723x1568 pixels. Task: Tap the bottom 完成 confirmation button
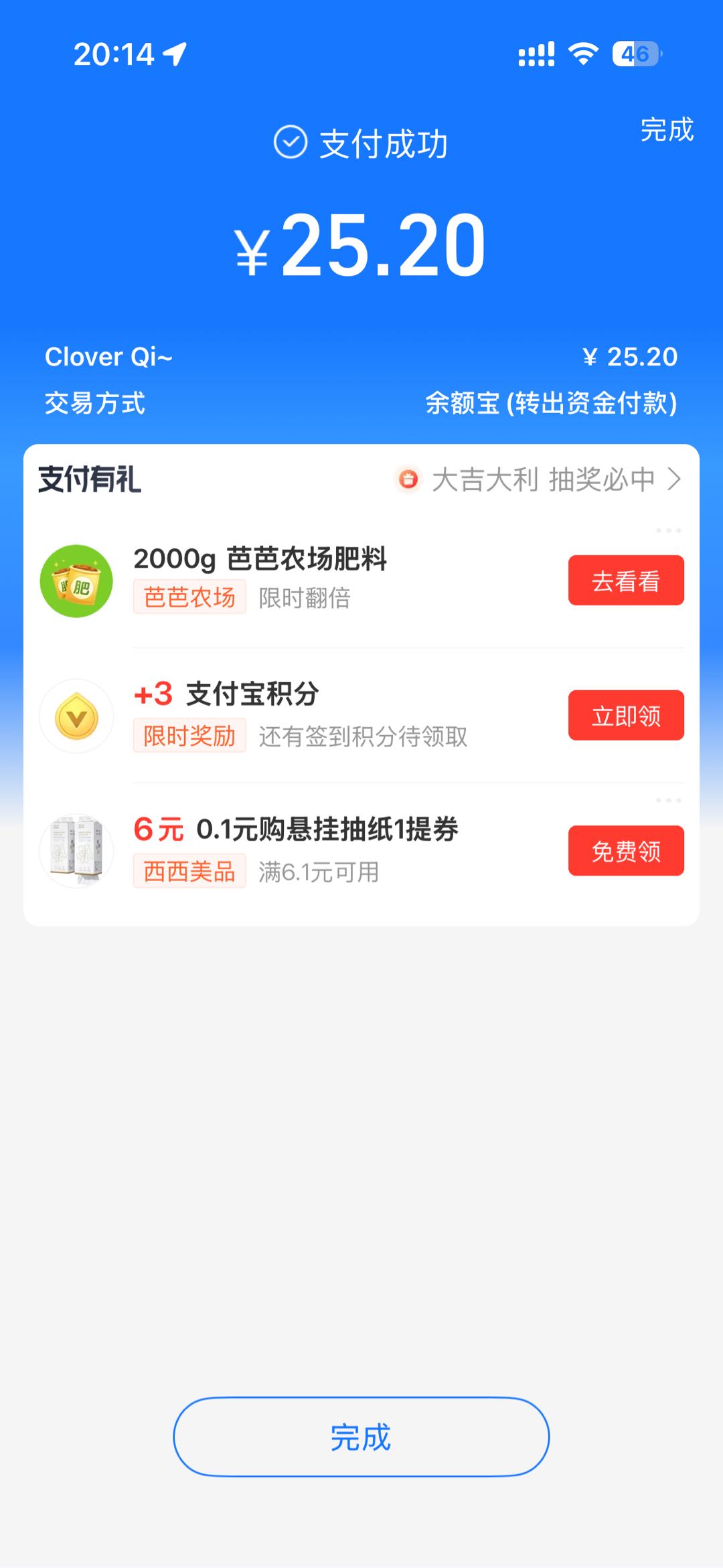coord(361,1437)
